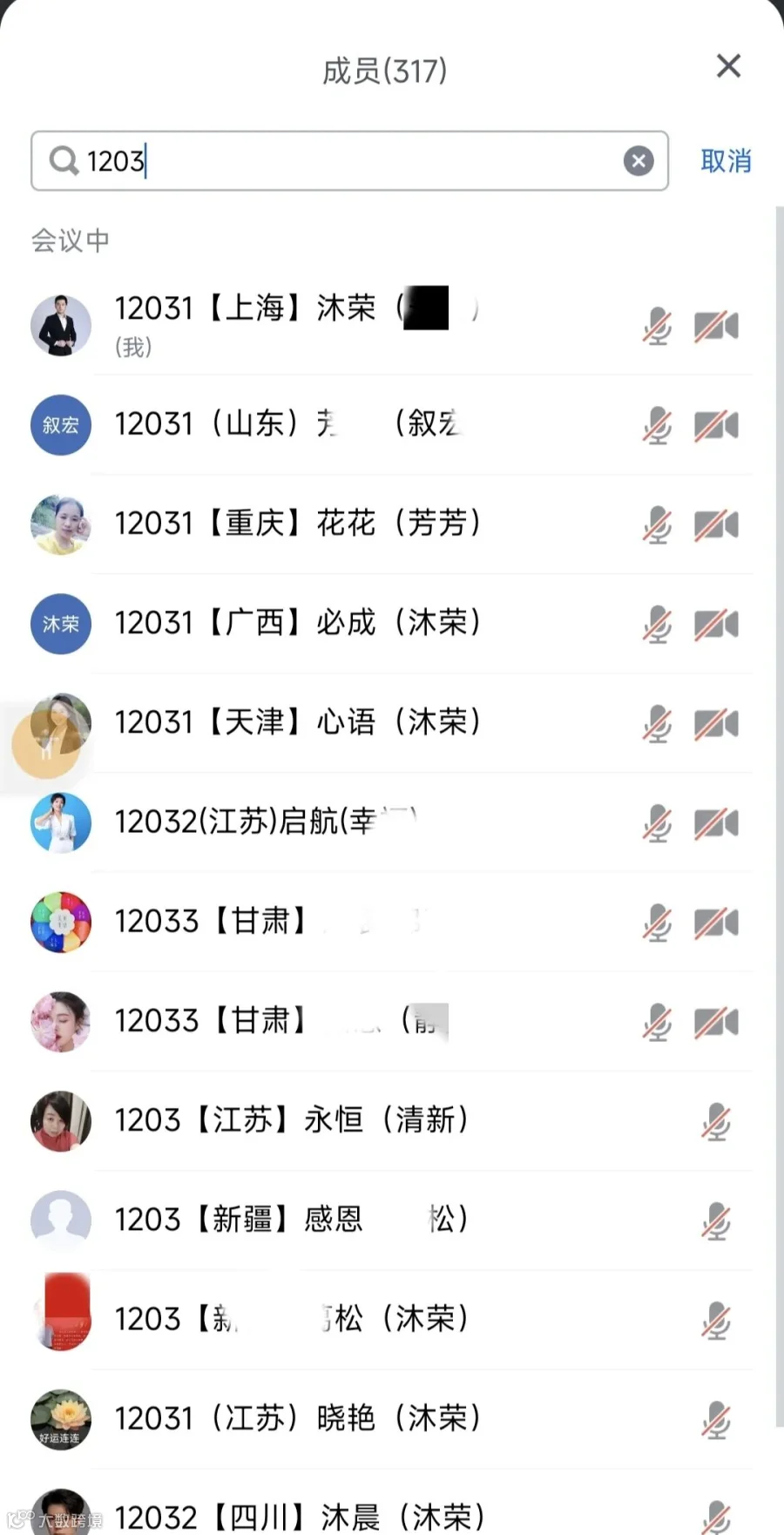Open member 1203【江苏】永恒 (清新)

pos(391,1121)
